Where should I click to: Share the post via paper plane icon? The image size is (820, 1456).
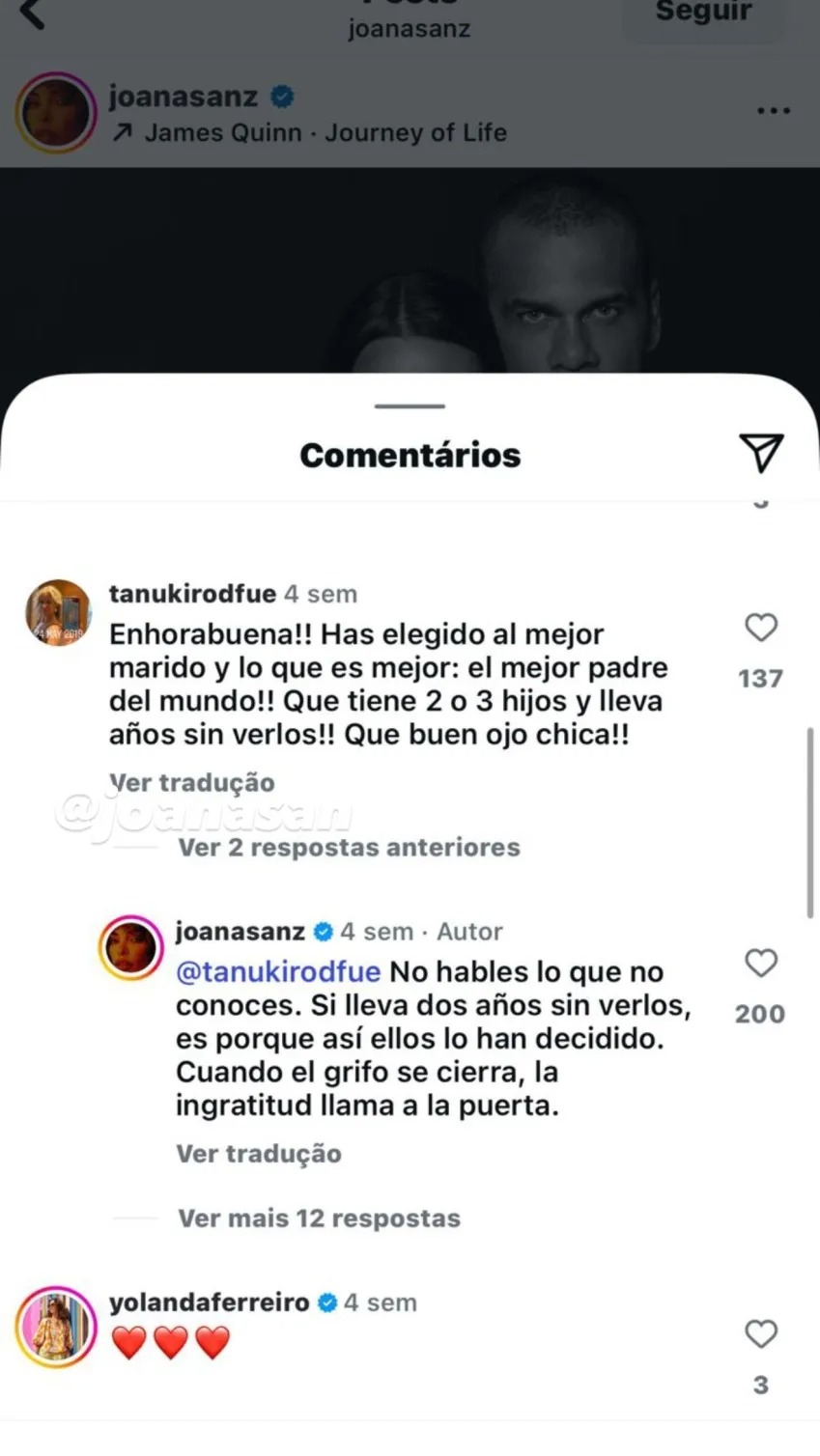pos(761,453)
